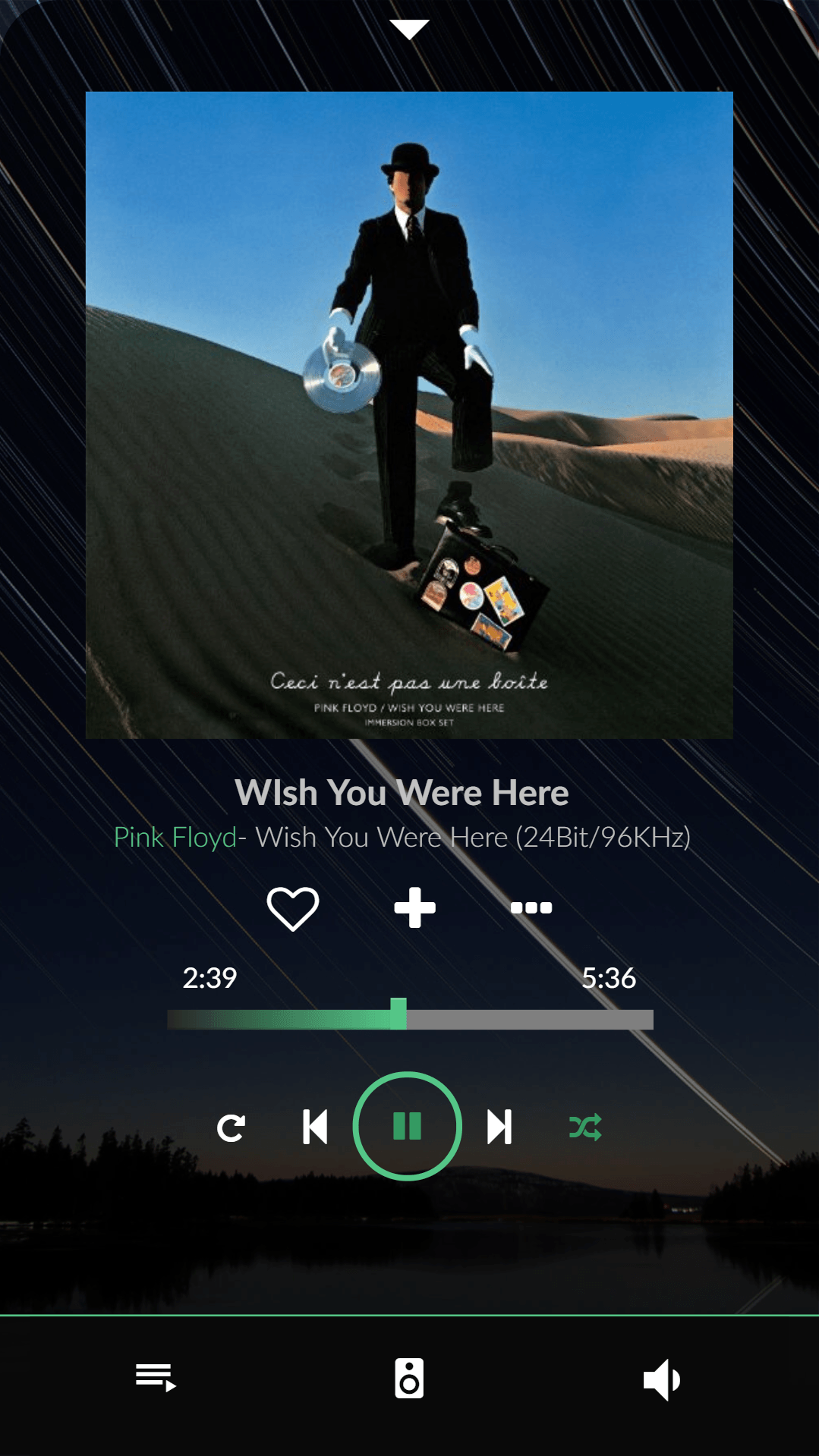This screenshot has height=1456, width=819.
Task: Open the three-dot more options
Action: coord(531,907)
